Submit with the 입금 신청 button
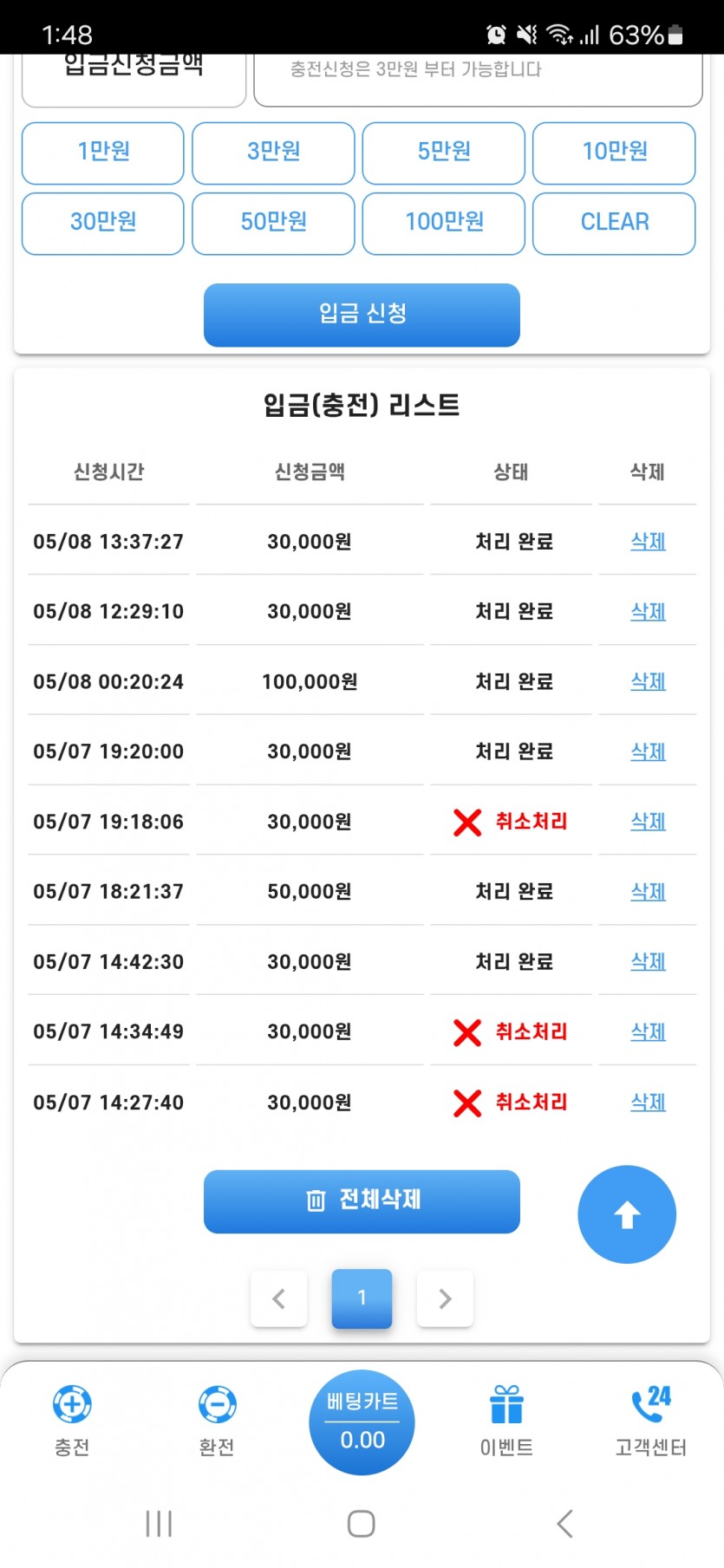 [362, 315]
